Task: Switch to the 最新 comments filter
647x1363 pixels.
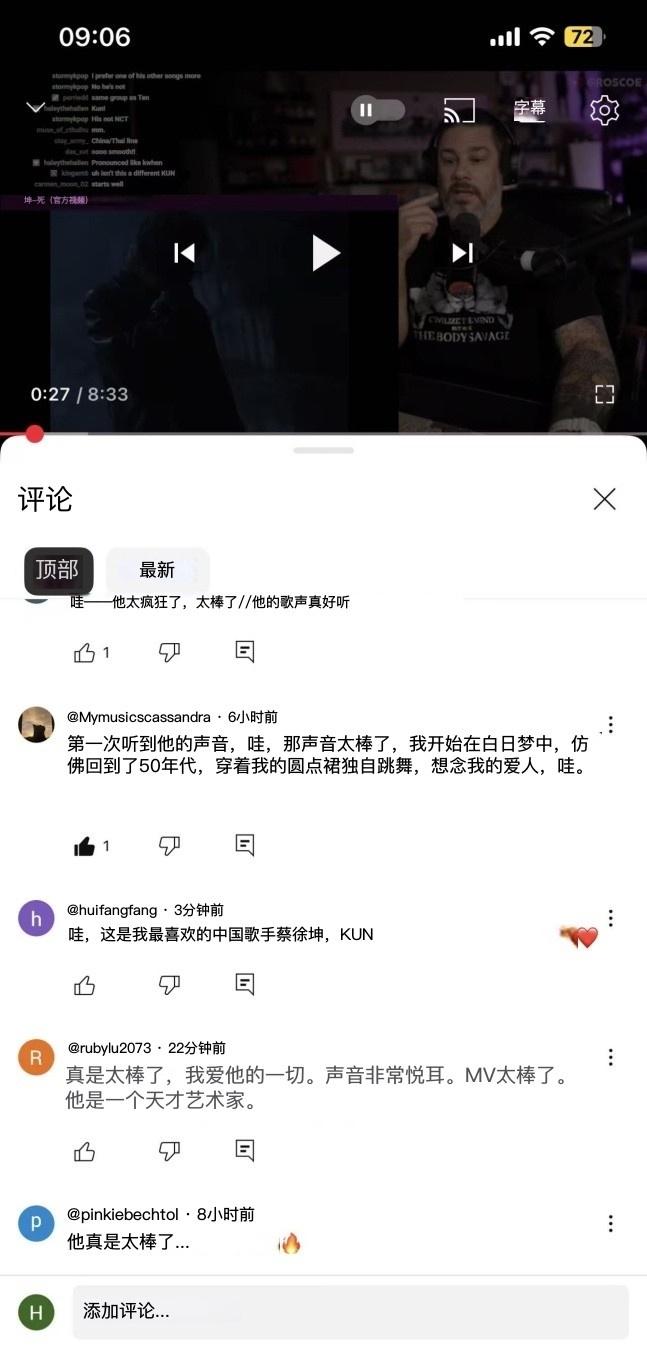Action: pyautogui.click(x=157, y=570)
